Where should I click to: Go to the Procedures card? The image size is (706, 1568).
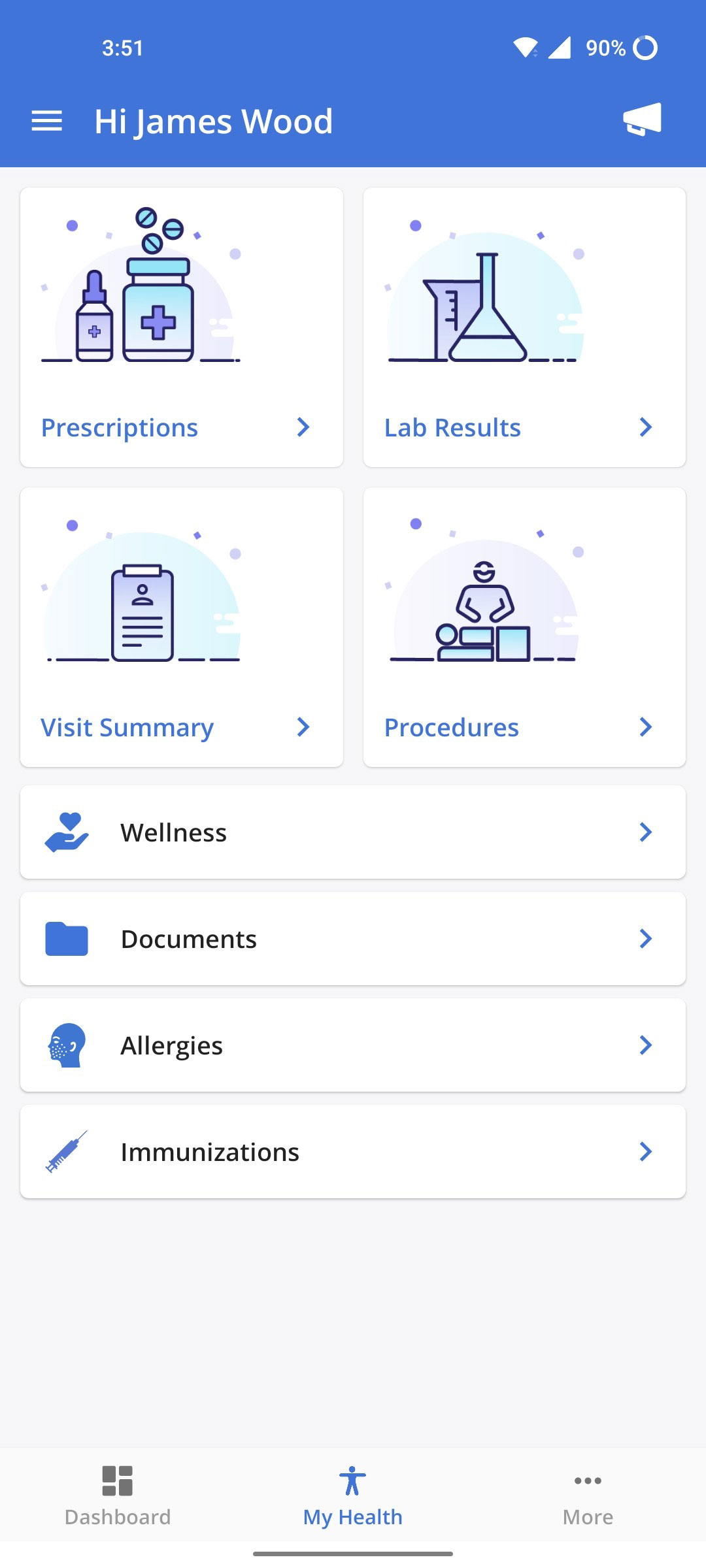[x=524, y=627]
